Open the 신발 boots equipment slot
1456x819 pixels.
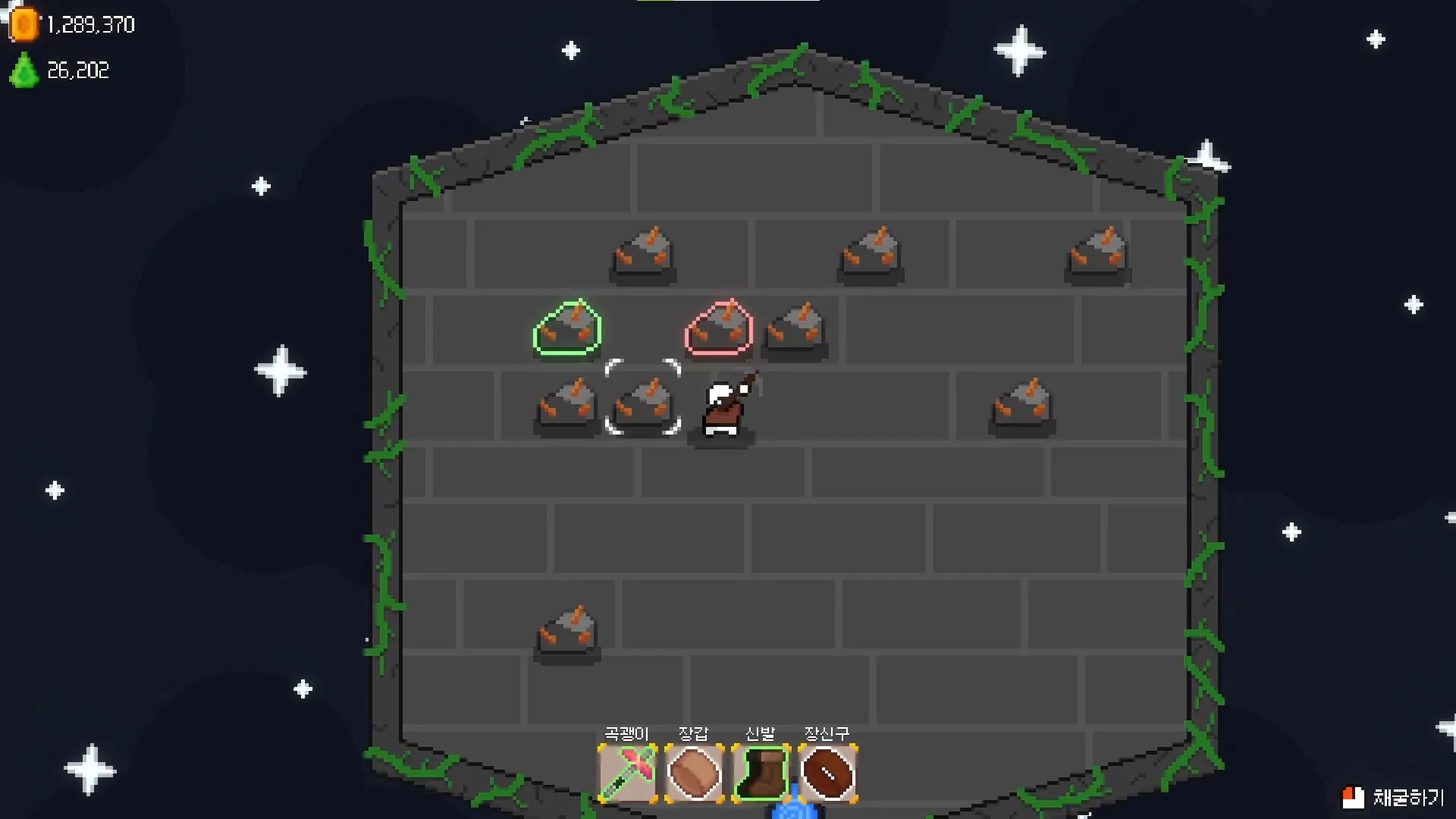tap(761, 773)
